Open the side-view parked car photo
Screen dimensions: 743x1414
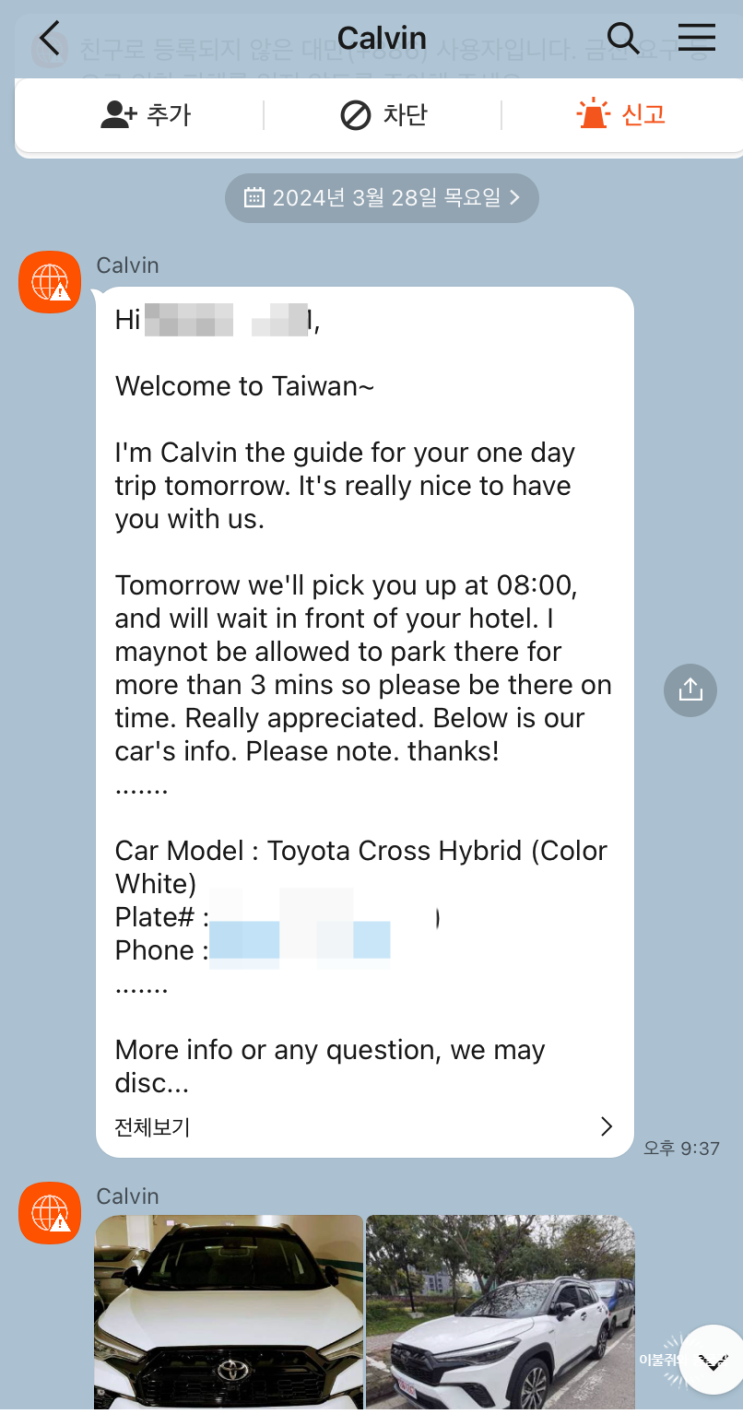(500, 1311)
